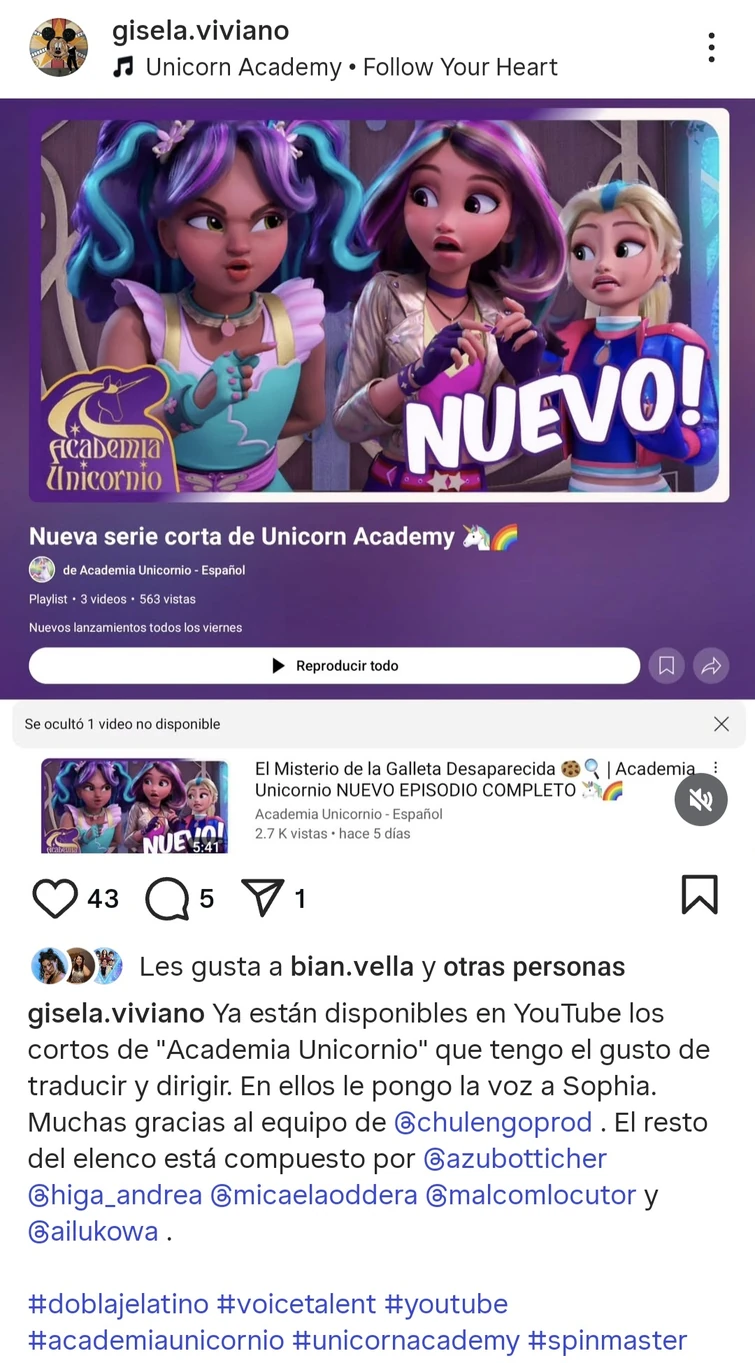The height and width of the screenshot is (1363, 755).
Task: Share the post with the paper plane
Action: click(263, 898)
